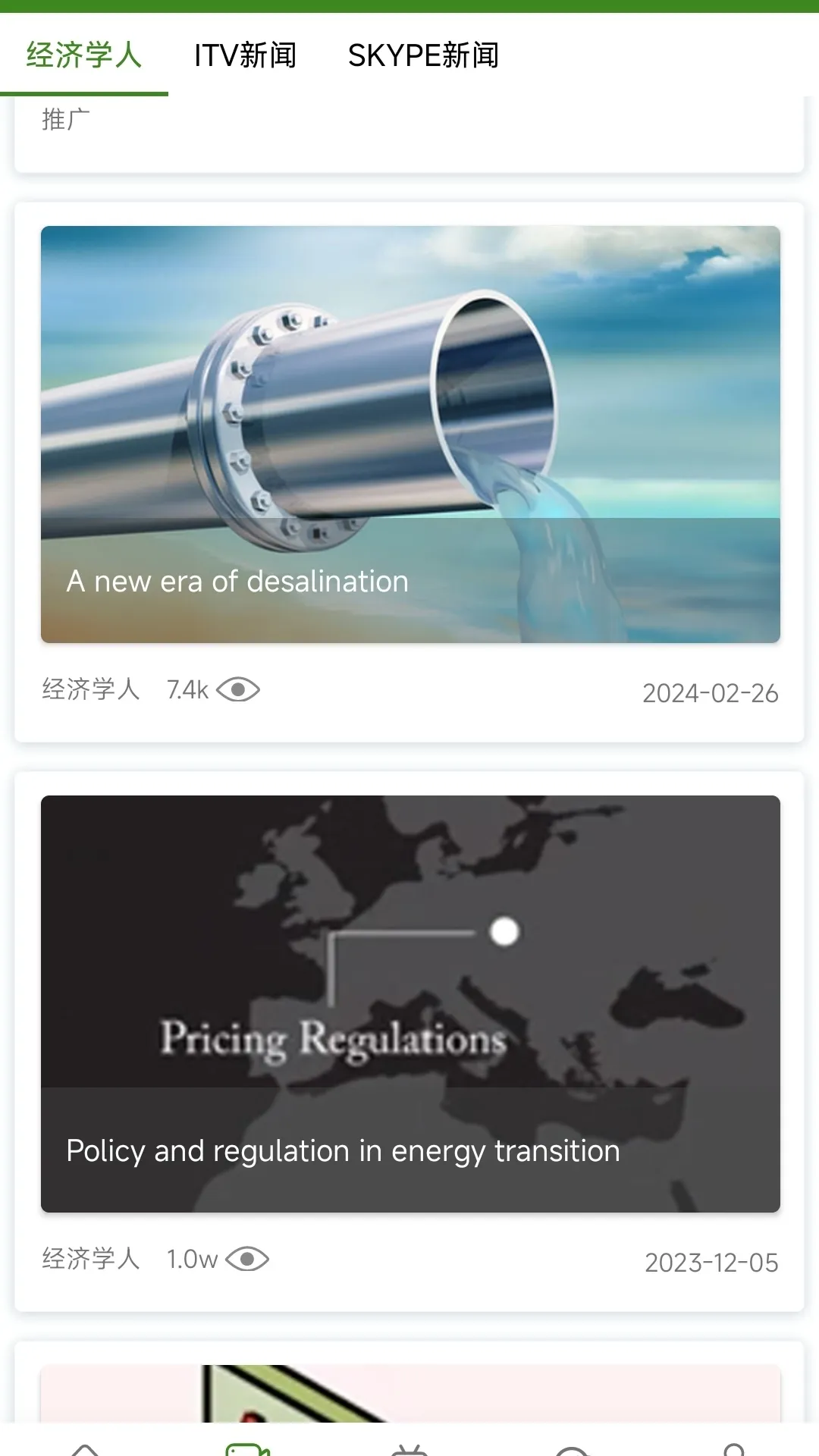Tap the 经济学人 source label under desalination card
The image size is (819, 1456).
click(x=91, y=689)
